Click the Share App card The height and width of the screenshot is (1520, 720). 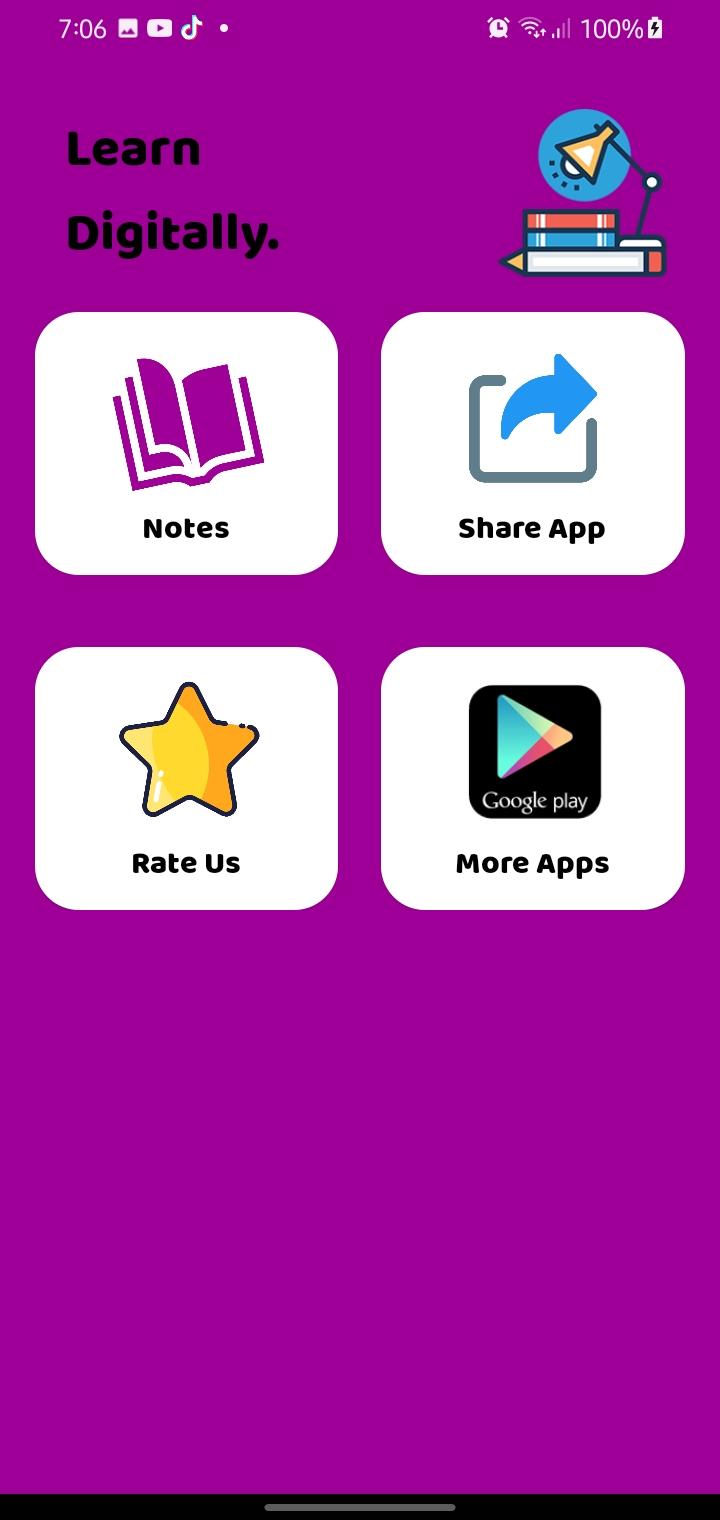click(x=532, y=442)
